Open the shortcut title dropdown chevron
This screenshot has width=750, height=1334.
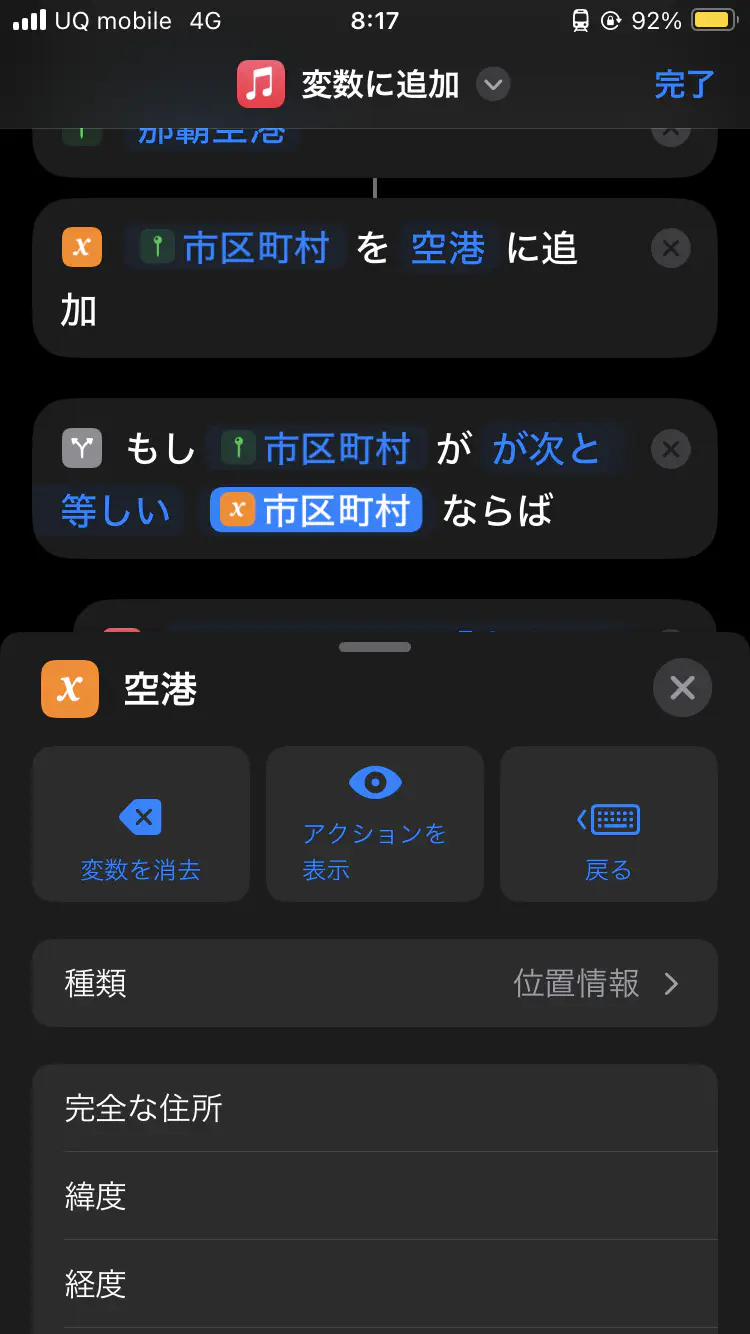click(492, 84)
